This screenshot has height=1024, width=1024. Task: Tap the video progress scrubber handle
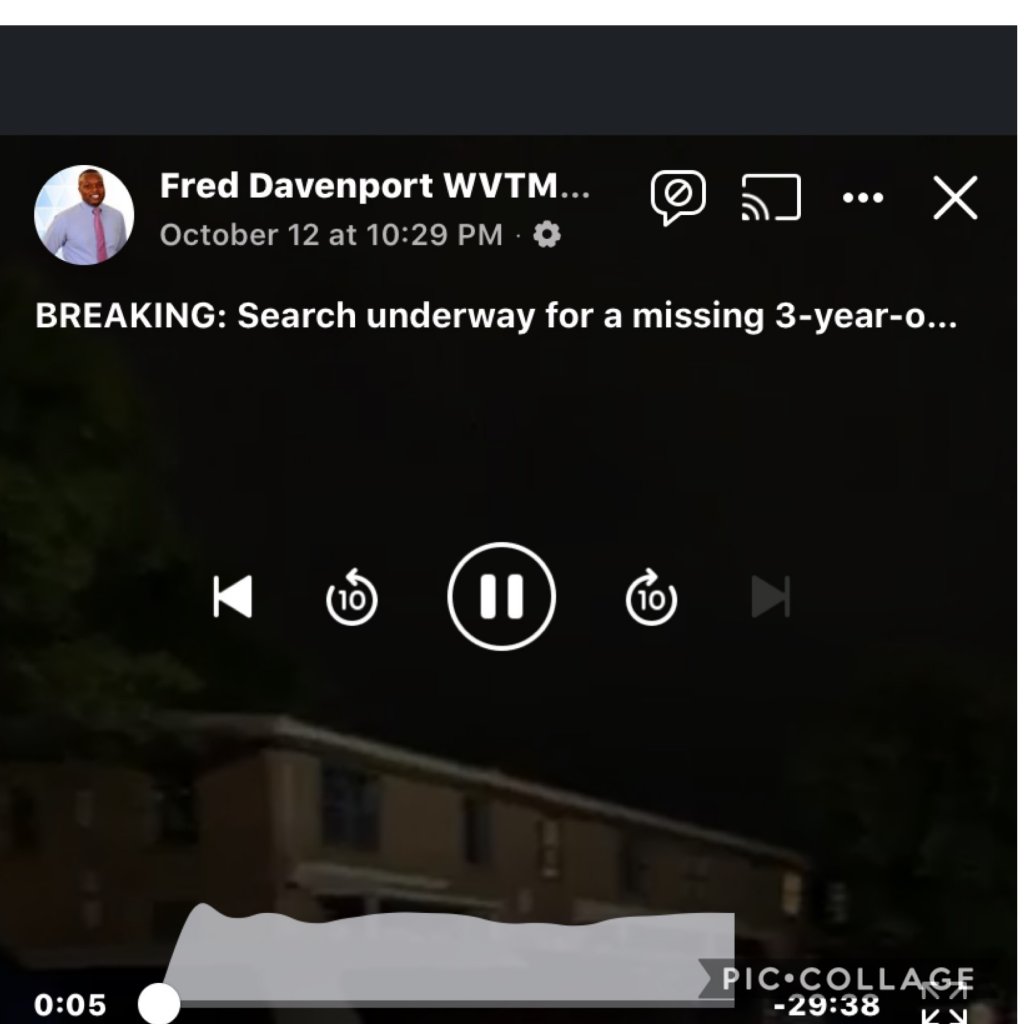[x=158, y=1003]
